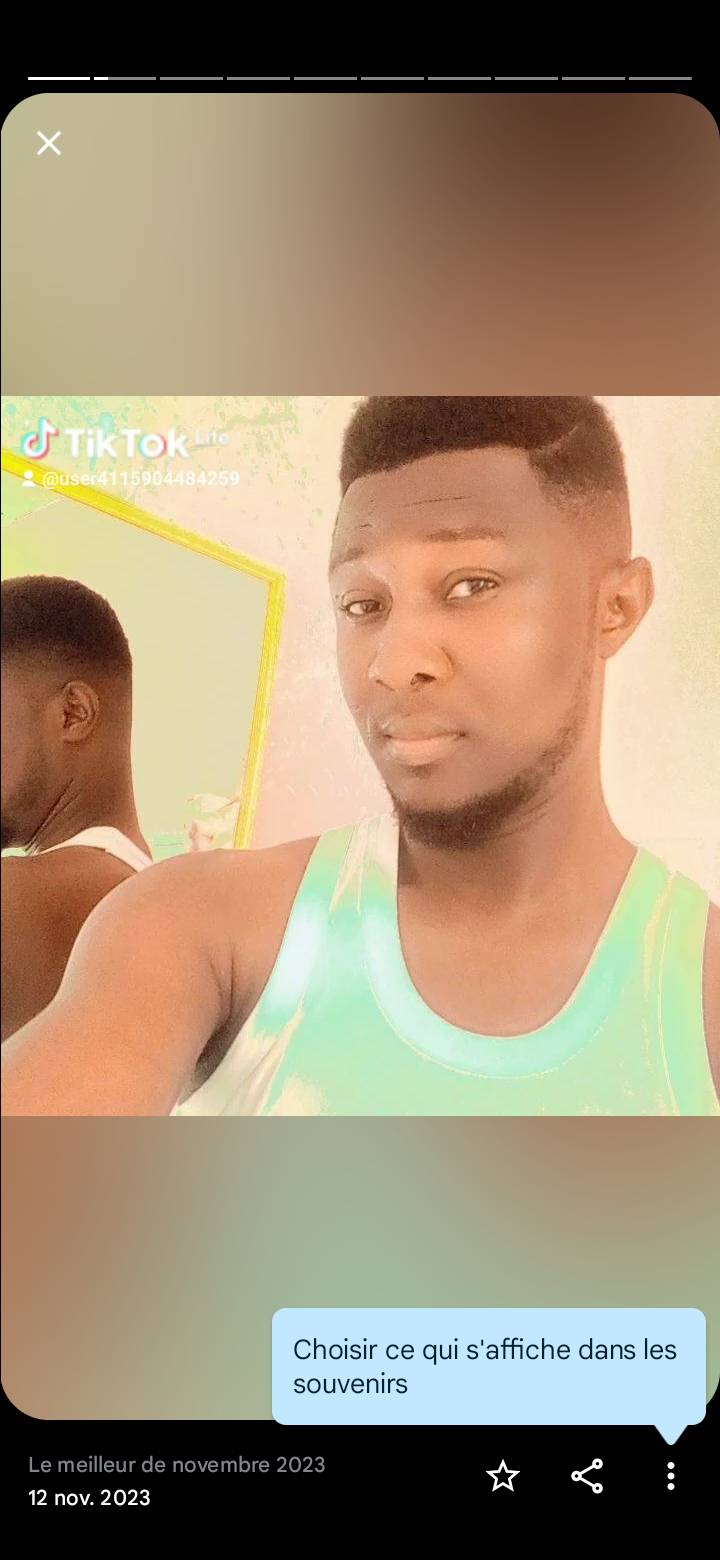
Task: Open the three-dot overflow menu
Action: (670, 1476)
